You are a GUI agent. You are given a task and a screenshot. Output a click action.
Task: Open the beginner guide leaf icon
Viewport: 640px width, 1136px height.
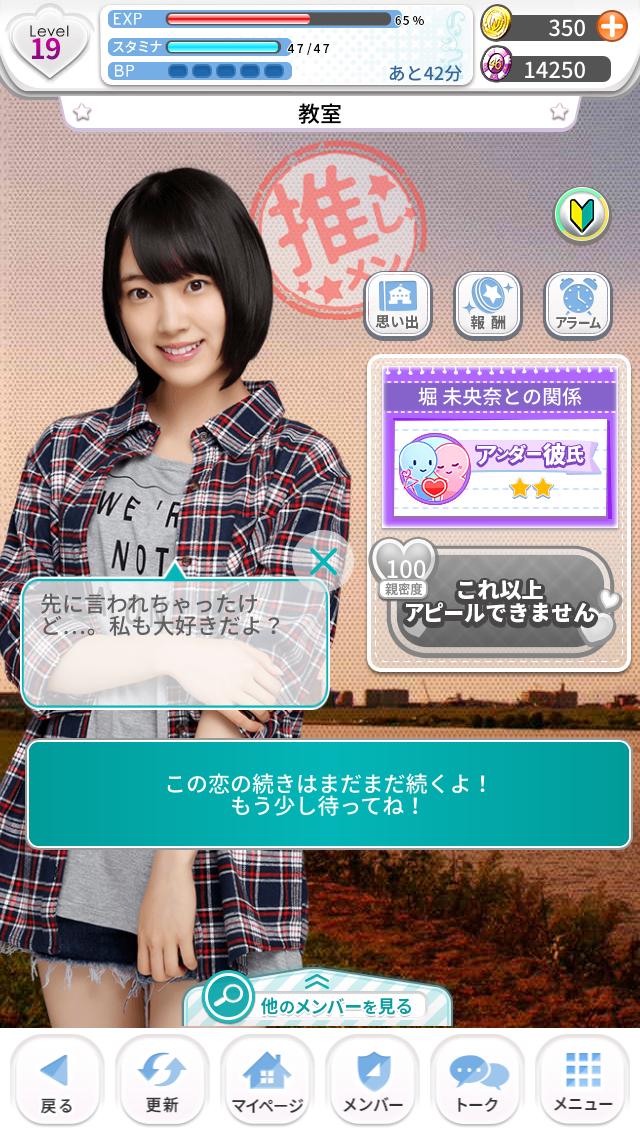point(582,215)
